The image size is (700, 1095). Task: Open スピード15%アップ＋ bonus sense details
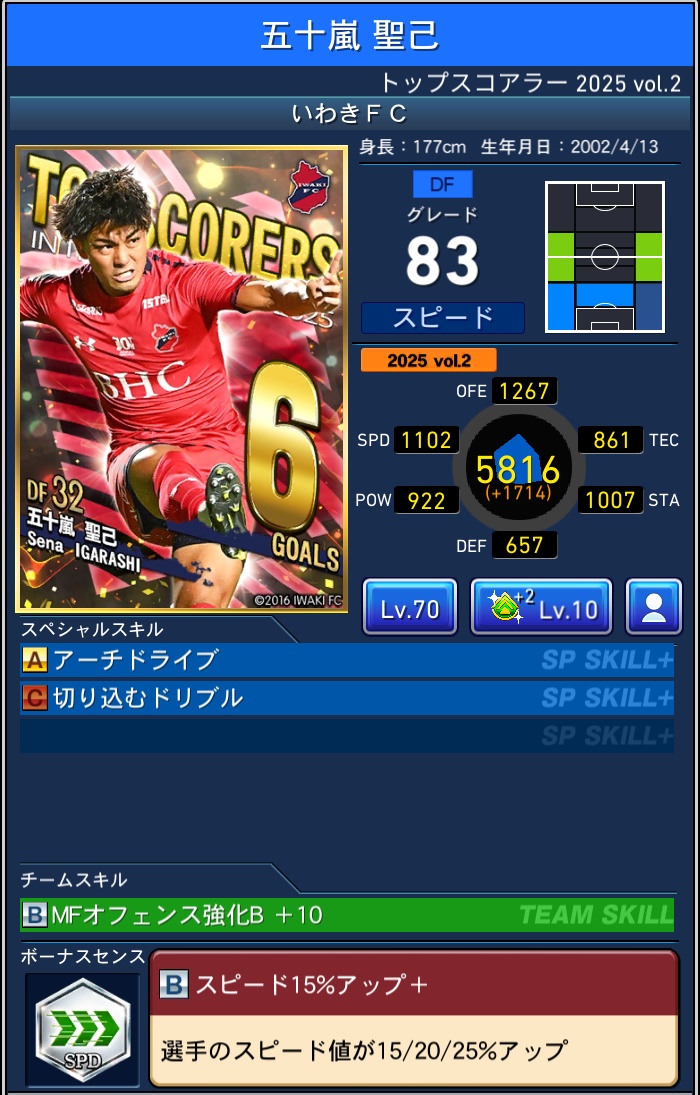[413, 1017]
